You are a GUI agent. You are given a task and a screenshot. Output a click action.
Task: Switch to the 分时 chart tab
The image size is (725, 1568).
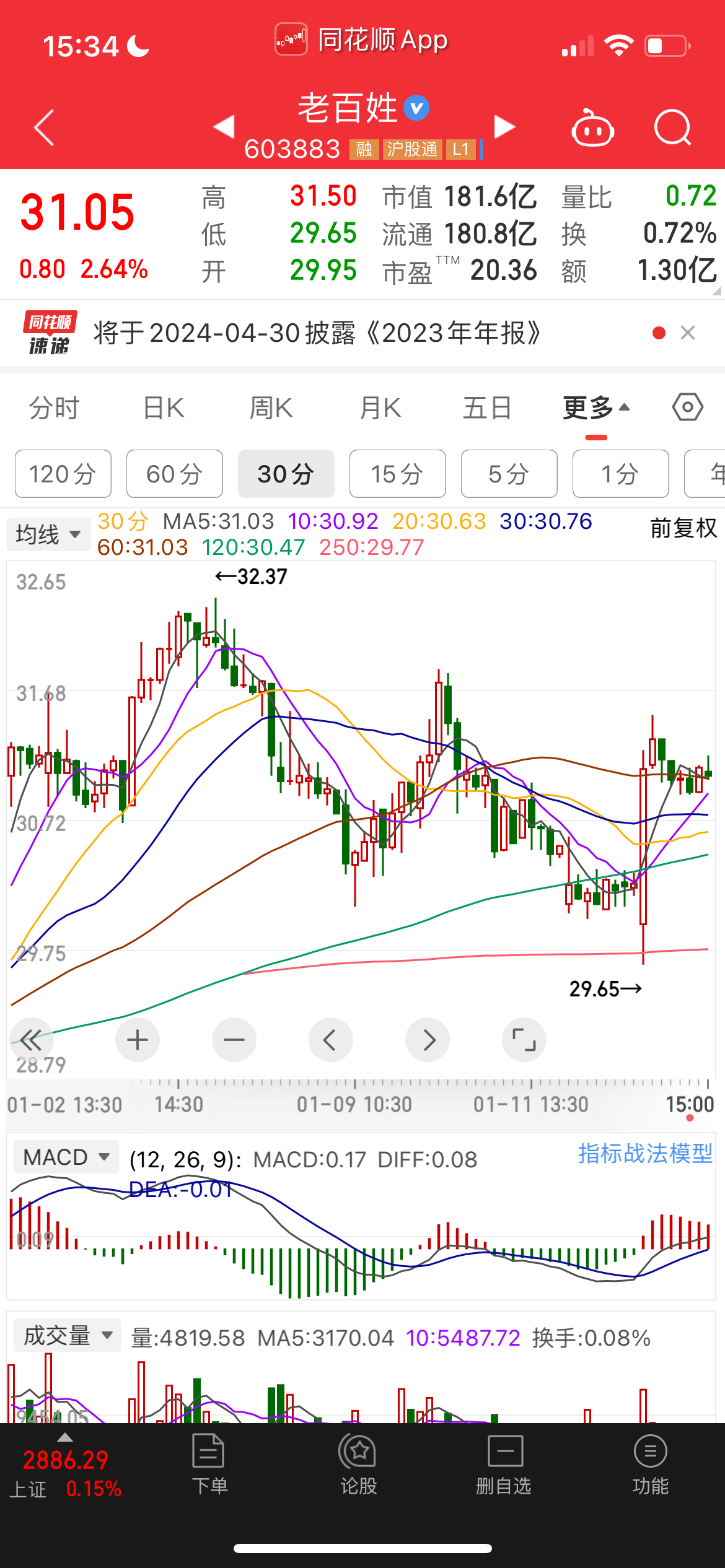[55, 408]
